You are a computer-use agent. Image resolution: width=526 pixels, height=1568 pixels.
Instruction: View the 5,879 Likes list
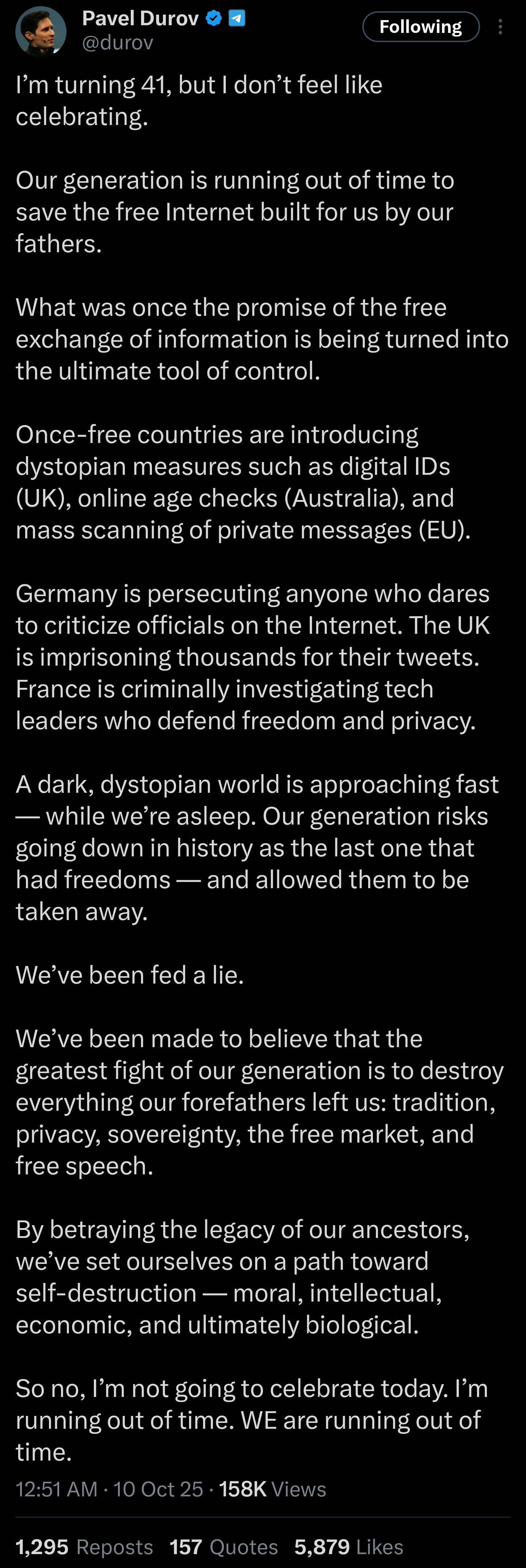pos(348,1546)
